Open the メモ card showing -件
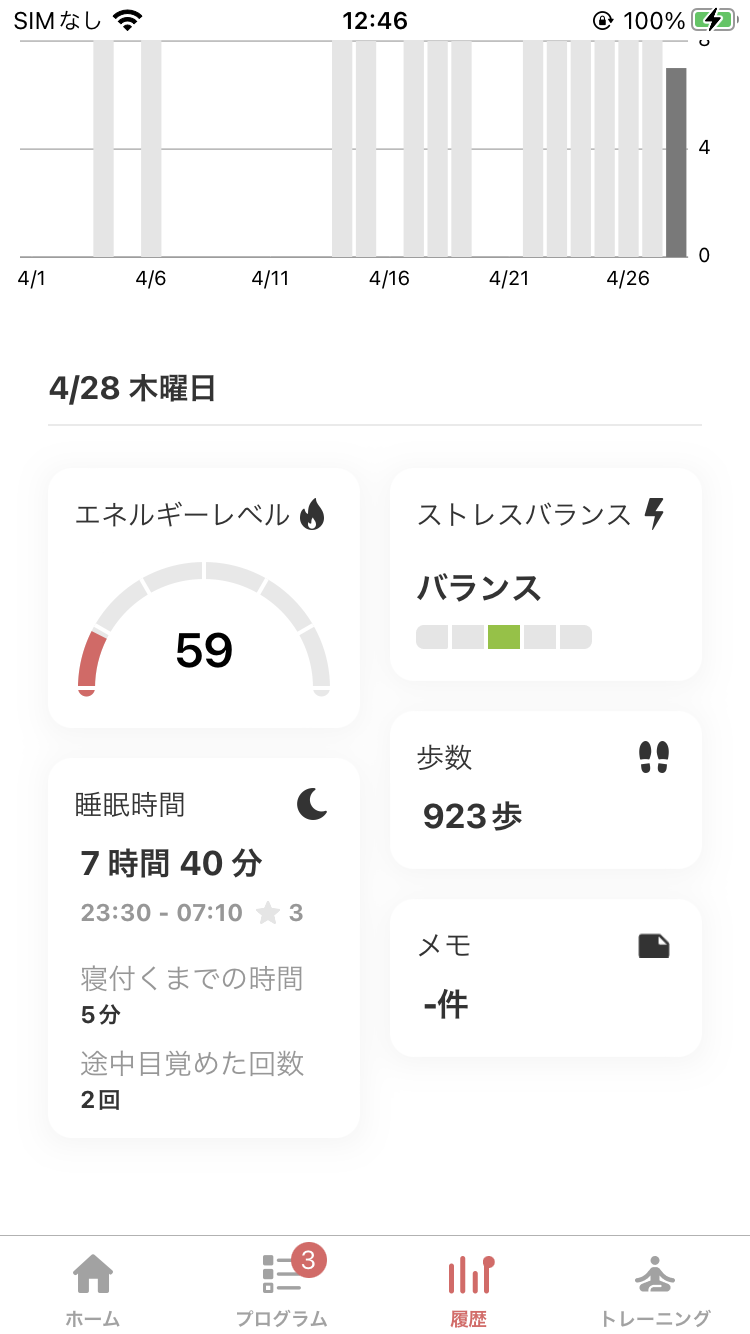 [545, 977]
